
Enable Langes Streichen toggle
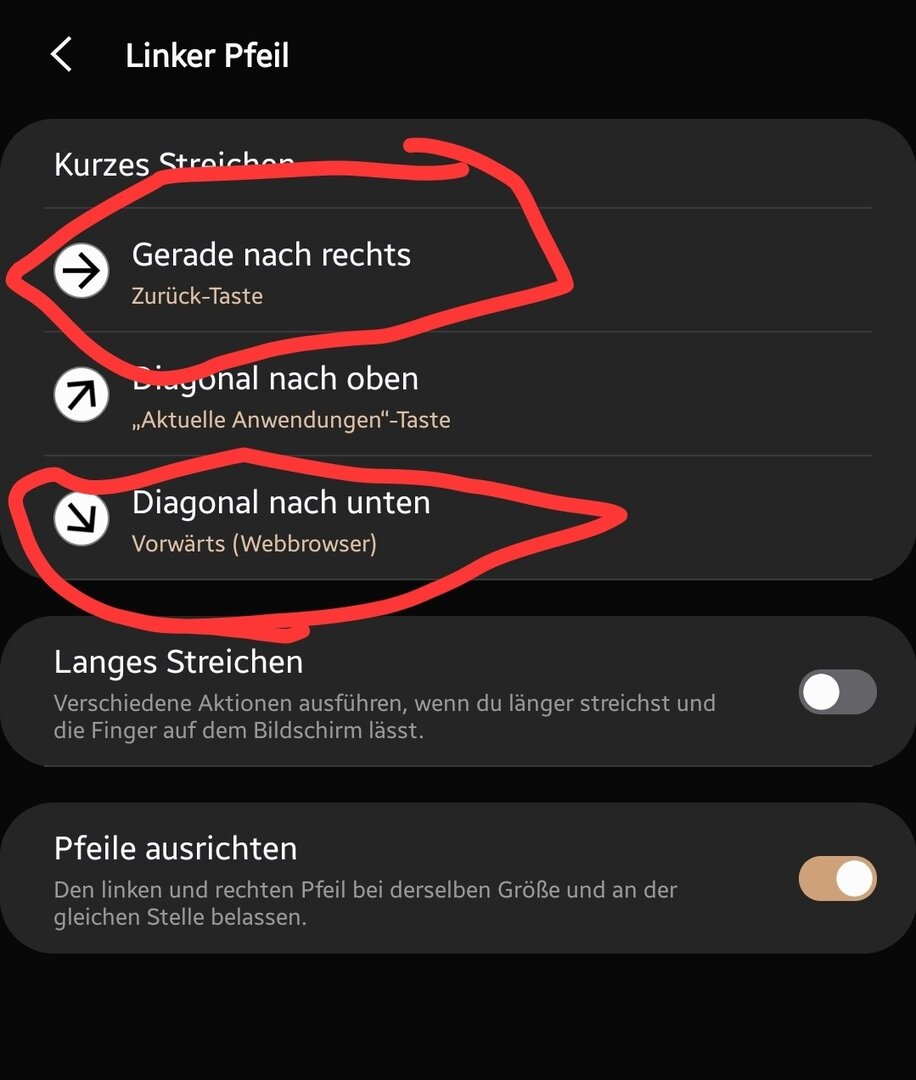(837, 692)
